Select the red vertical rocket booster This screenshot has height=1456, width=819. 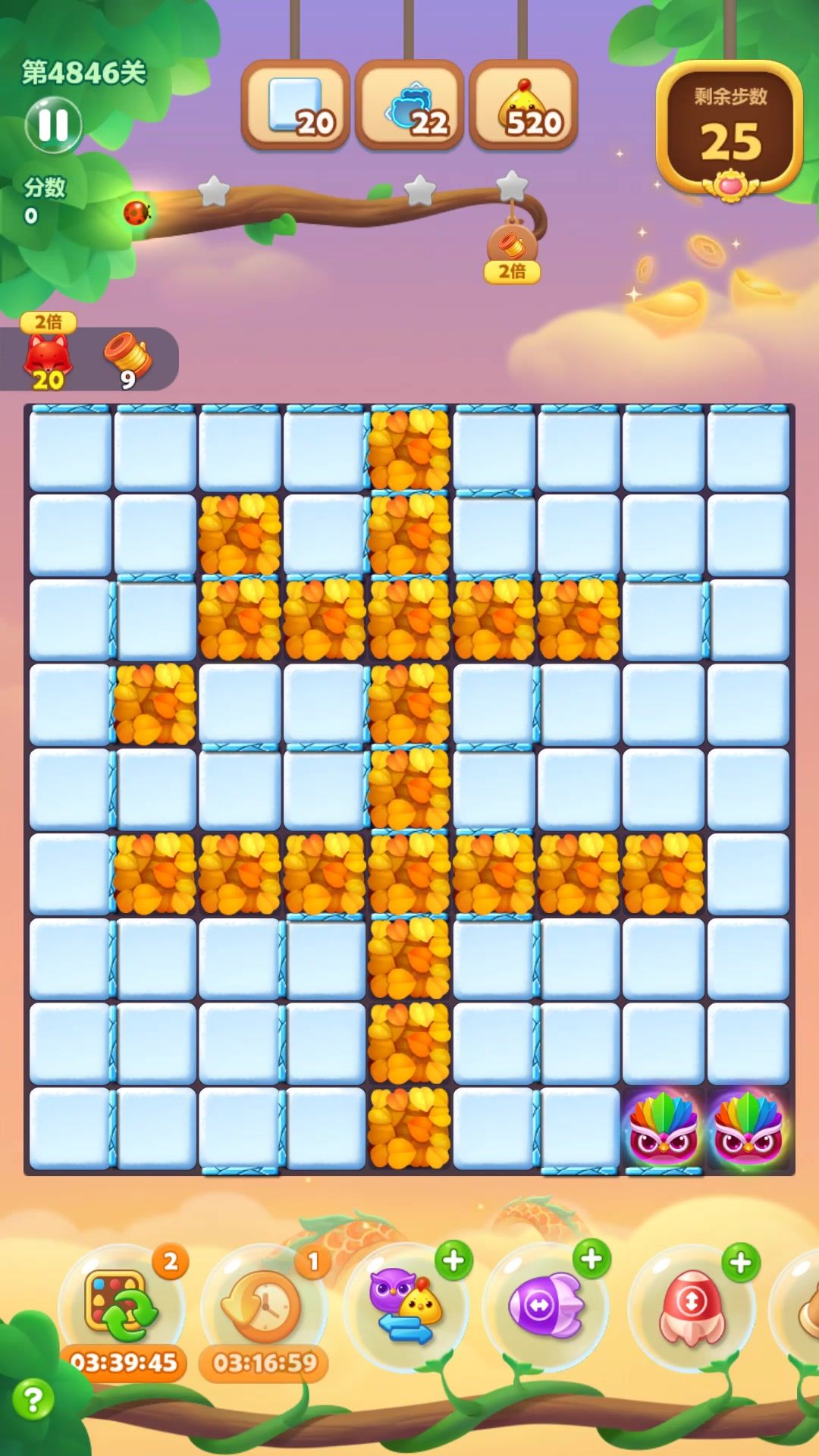coord(692,1307)
